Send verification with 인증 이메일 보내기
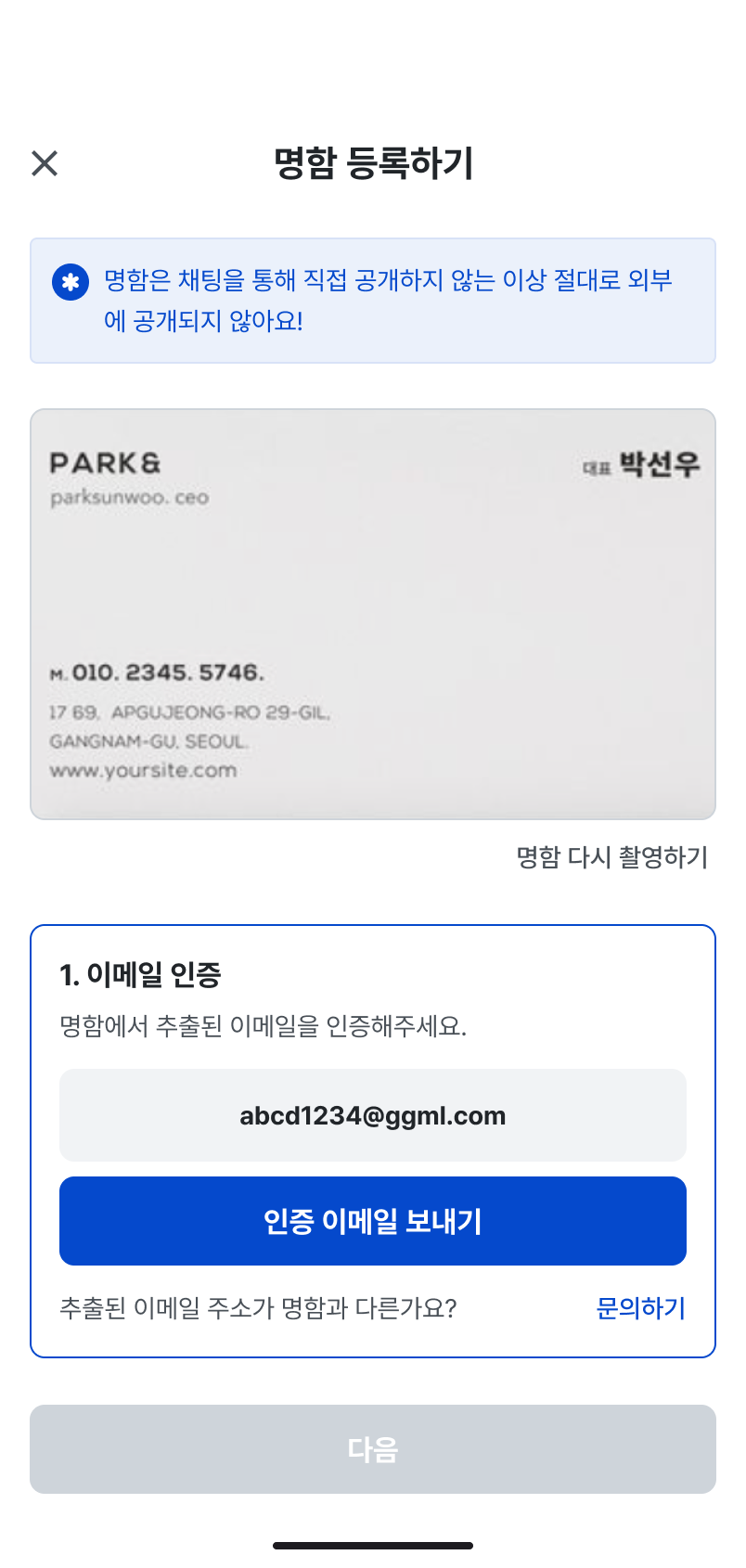This screenshot has height=1568, width=746. 373,1221
